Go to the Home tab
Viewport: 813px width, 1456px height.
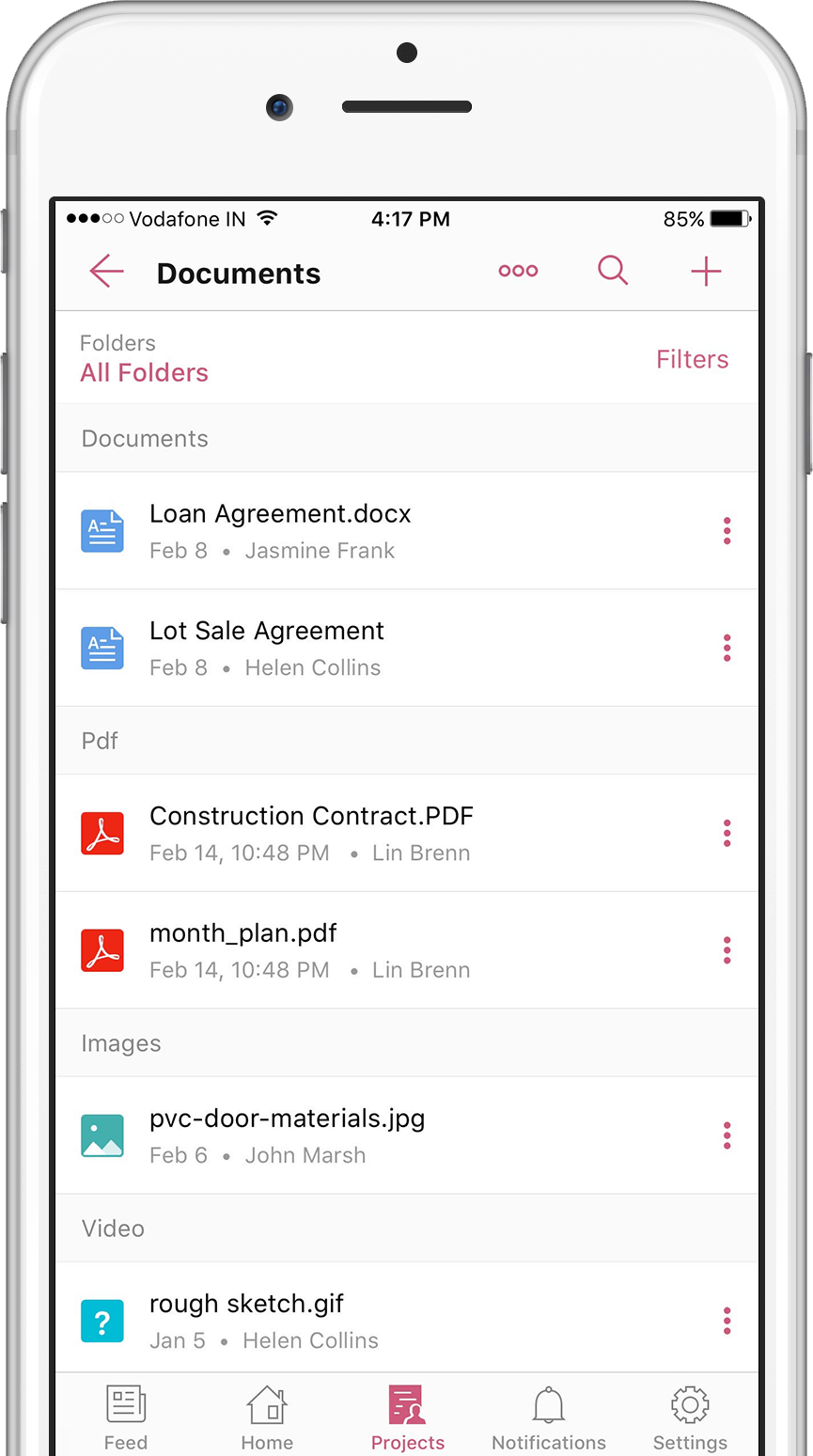(267, 1418)
